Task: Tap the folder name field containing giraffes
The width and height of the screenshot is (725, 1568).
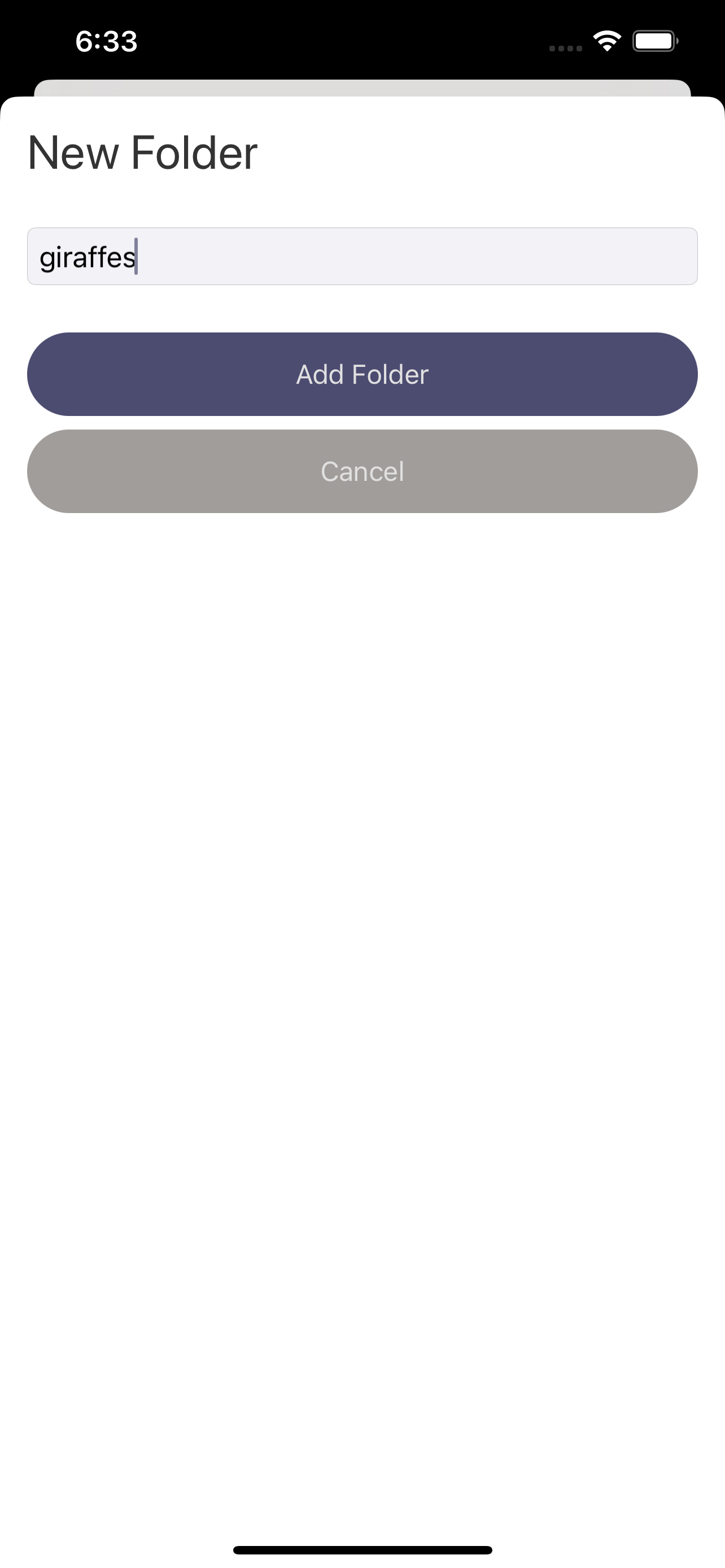Action: pyautogui.click(x=362, y=256)
